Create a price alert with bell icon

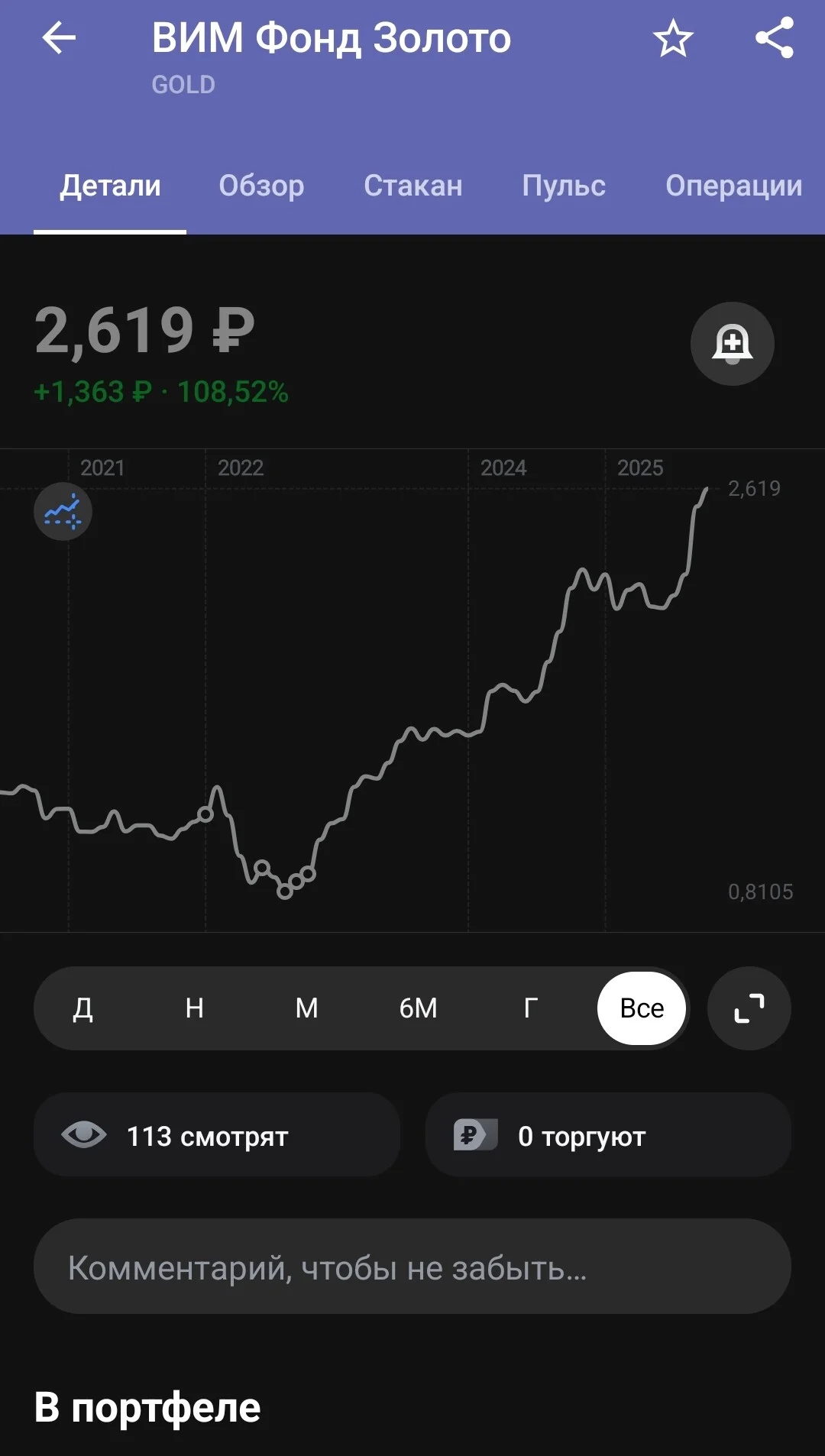point(733,344)
